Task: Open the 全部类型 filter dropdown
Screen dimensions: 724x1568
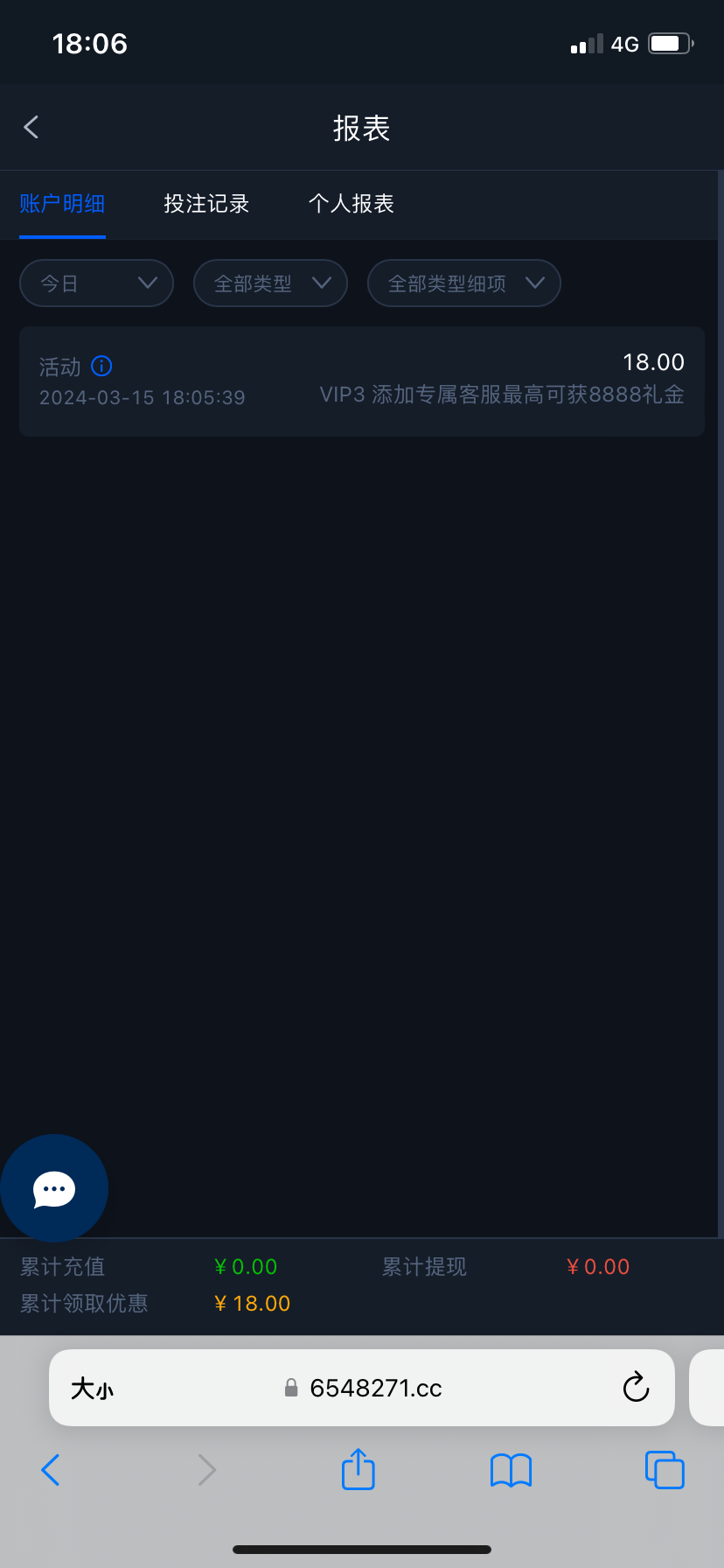Action: tap(270, 283)
